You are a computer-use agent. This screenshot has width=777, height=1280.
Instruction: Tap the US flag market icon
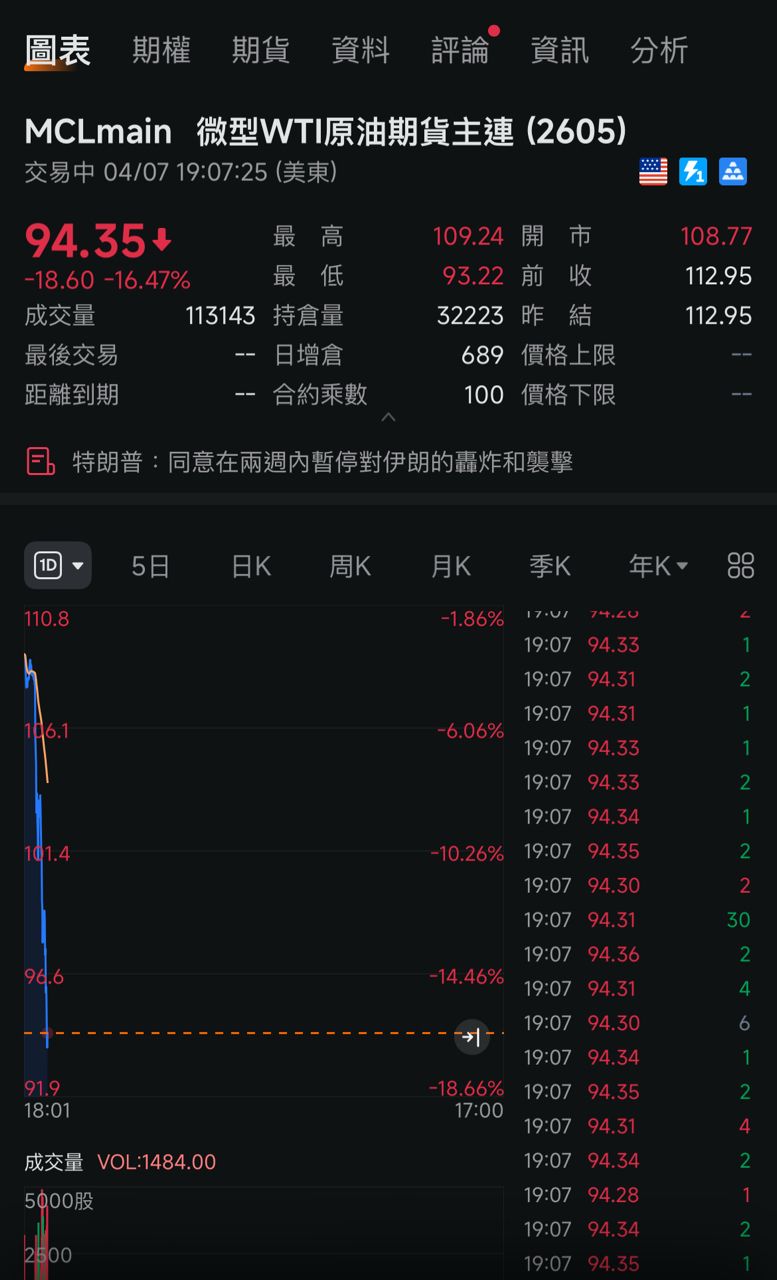click(653, 172)
